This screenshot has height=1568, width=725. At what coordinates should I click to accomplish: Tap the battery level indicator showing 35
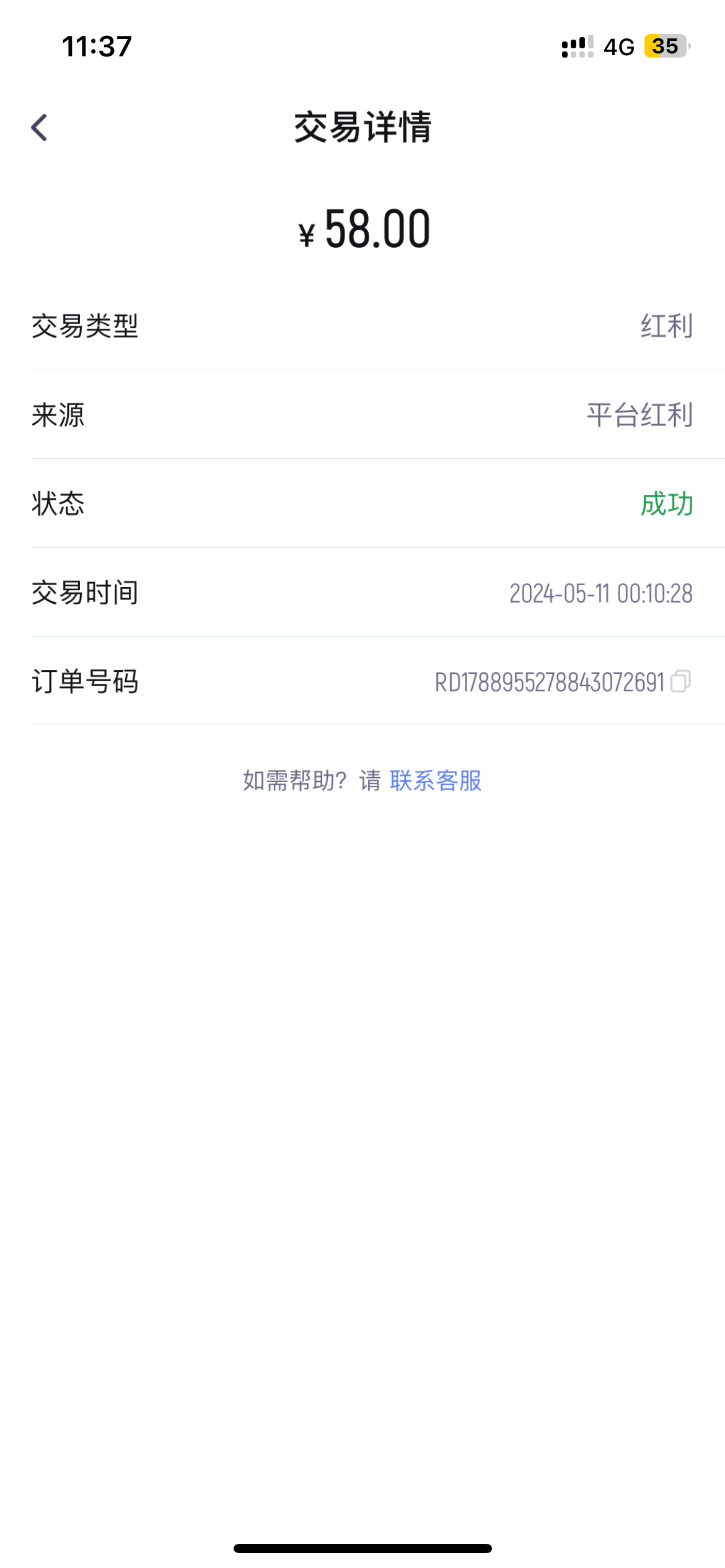click(666, 46)
